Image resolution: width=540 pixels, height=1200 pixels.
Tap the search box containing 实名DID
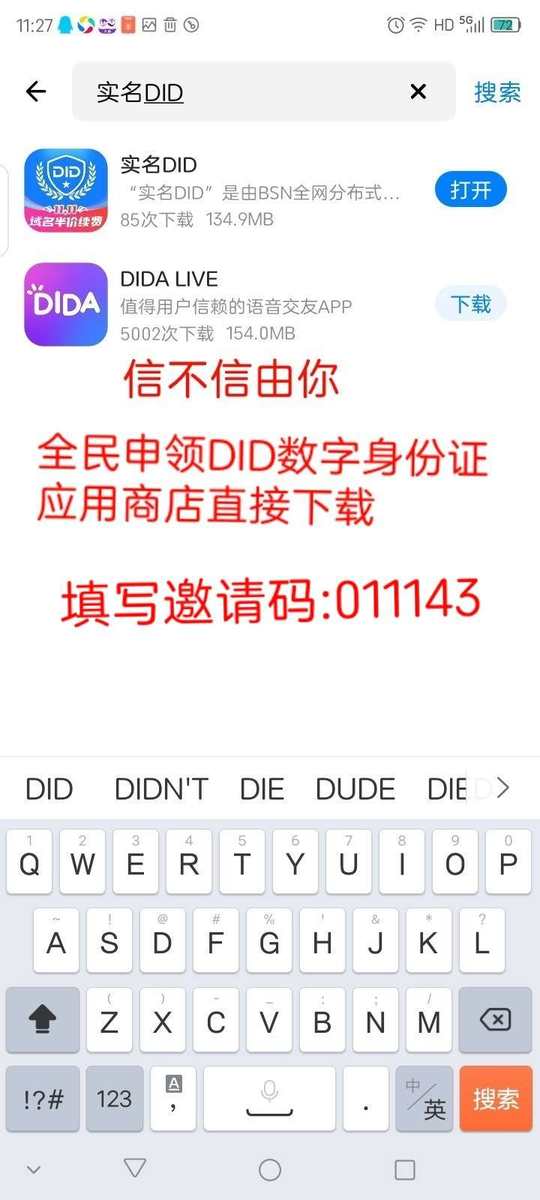click(264, 92)
